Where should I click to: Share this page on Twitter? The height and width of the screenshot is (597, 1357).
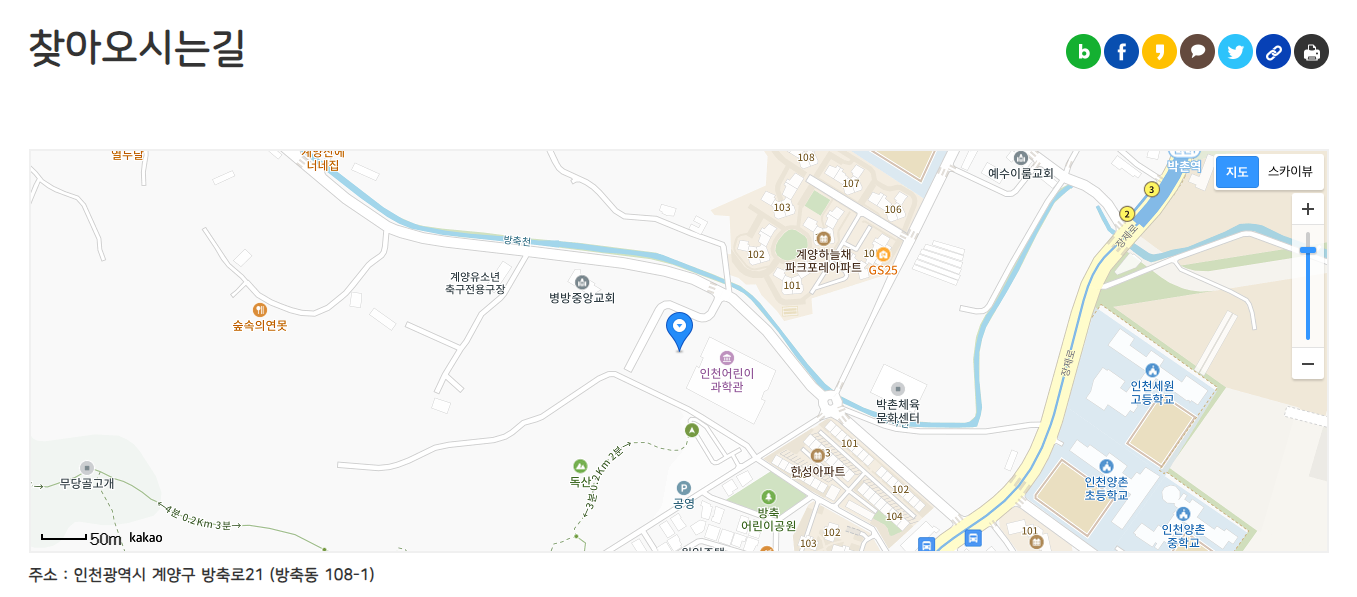(1235, 51)
